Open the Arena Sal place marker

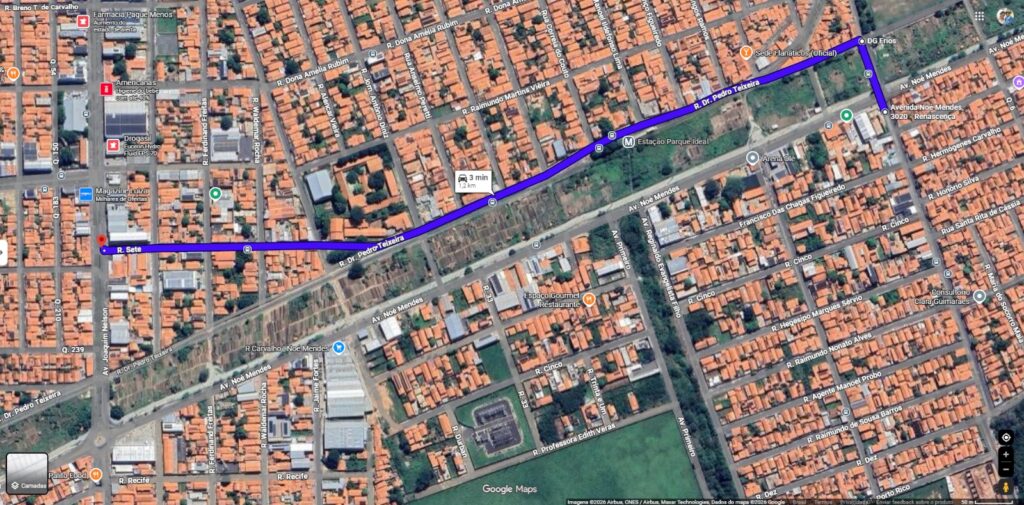pyautogui.click(x=752, y=158)
